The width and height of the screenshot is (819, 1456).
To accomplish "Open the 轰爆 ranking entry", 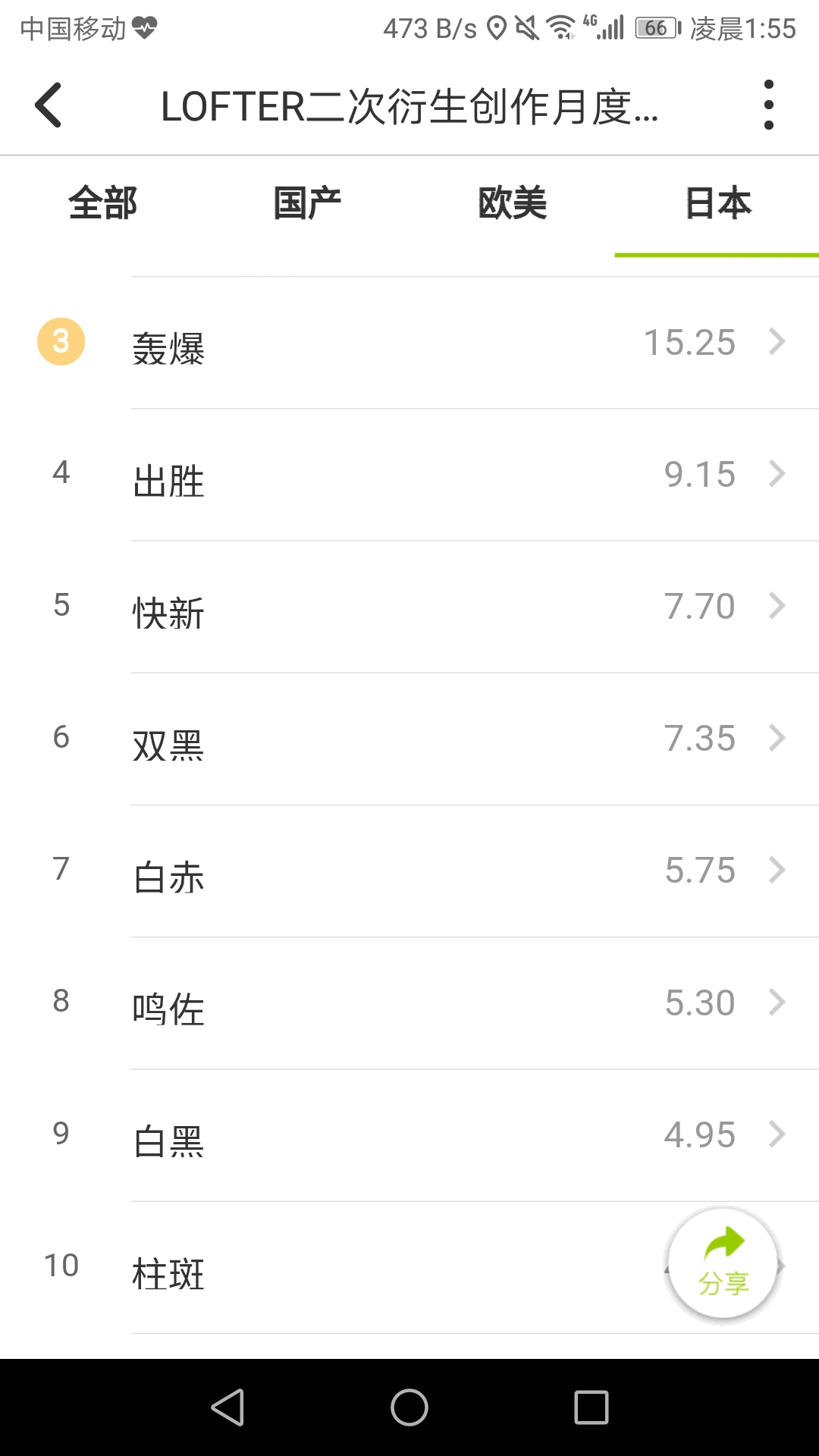I will 455,344.
